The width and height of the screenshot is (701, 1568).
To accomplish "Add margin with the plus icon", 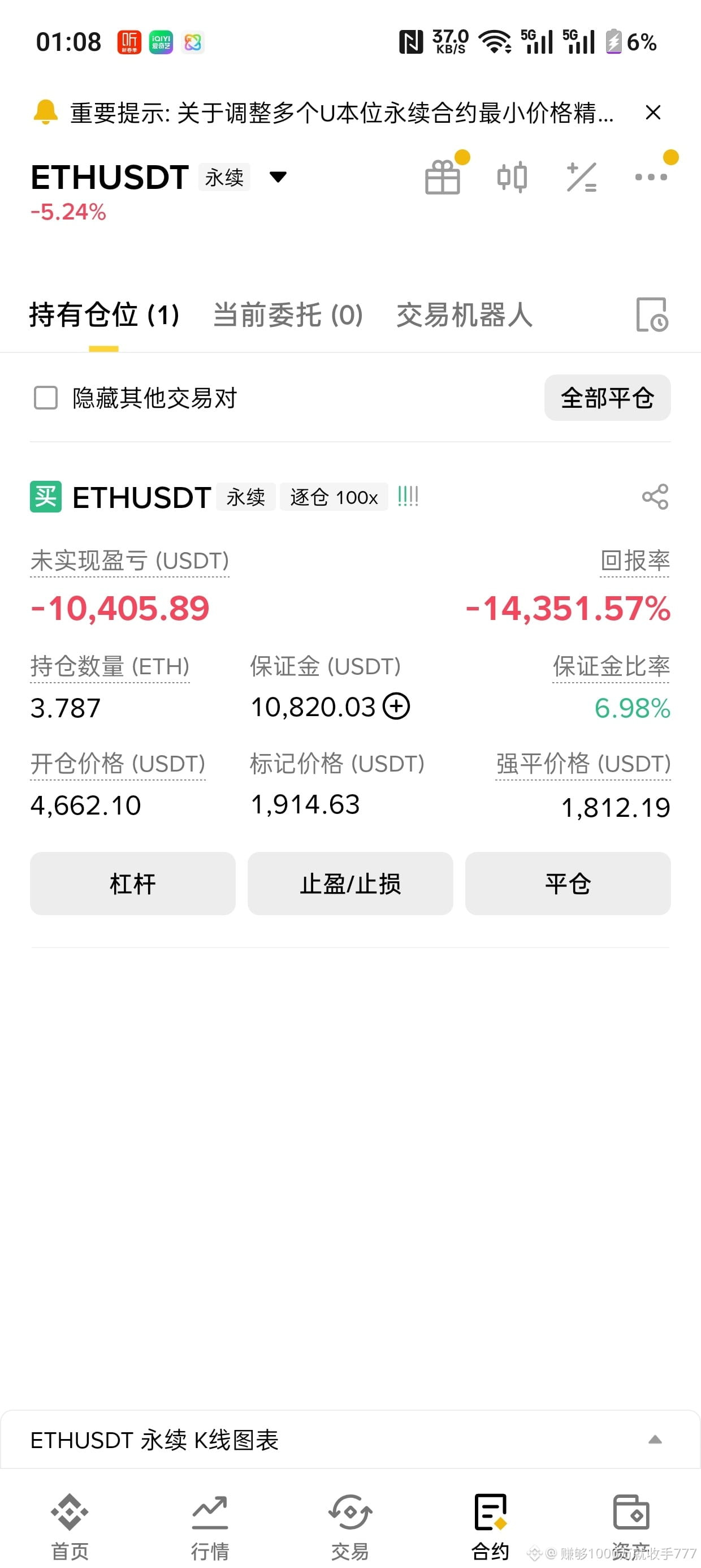I will pyautogui.click(x=396, y=707).
